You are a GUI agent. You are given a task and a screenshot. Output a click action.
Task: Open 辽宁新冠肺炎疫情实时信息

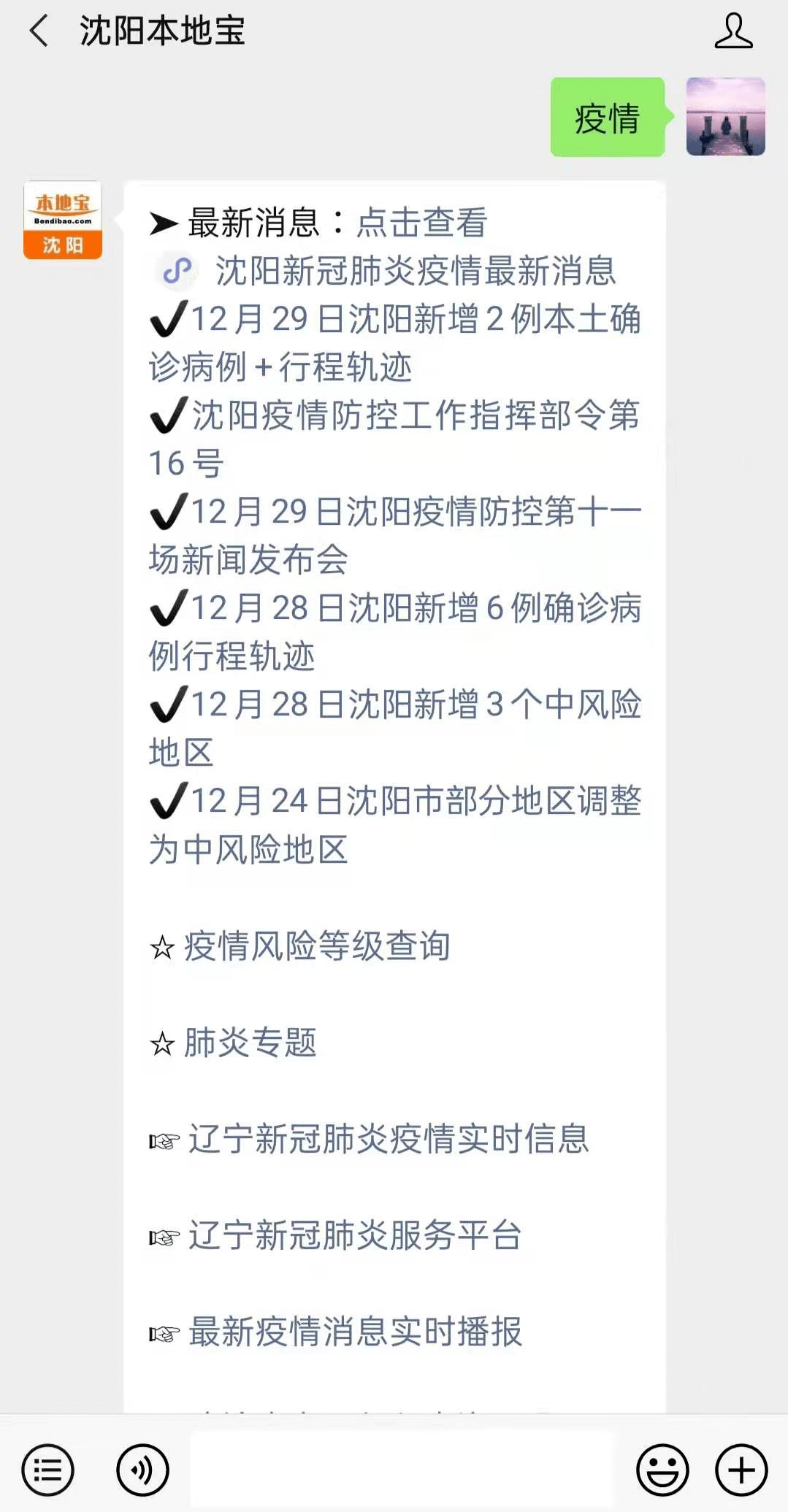pyautogui.click(x=388, y=1139)
